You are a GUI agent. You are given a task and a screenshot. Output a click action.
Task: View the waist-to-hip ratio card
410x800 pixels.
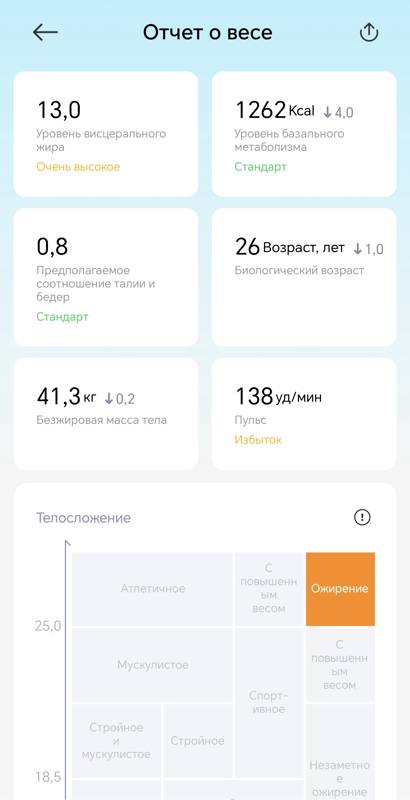click(x=106, y=277)
